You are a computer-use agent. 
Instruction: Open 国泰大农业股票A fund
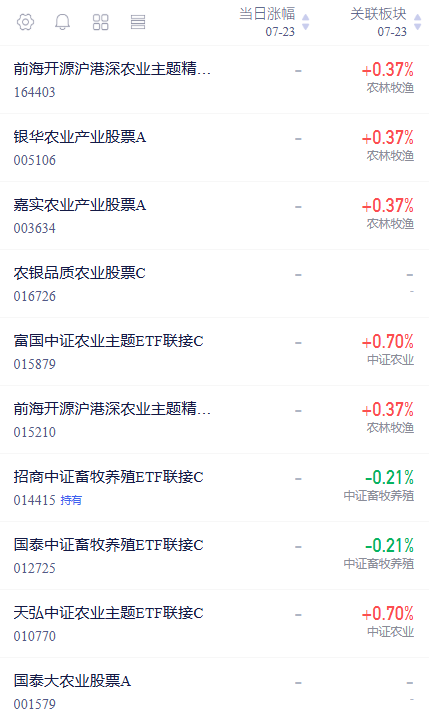click(214, 691)
